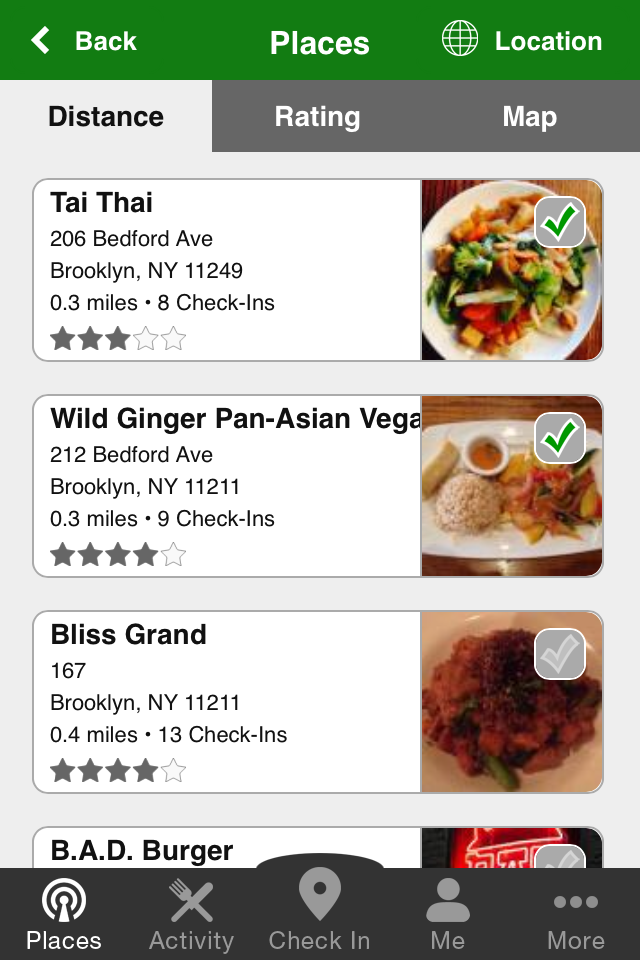Open the Location selector
This screenshot has height=960, width=640.
[x=522, y=41]
